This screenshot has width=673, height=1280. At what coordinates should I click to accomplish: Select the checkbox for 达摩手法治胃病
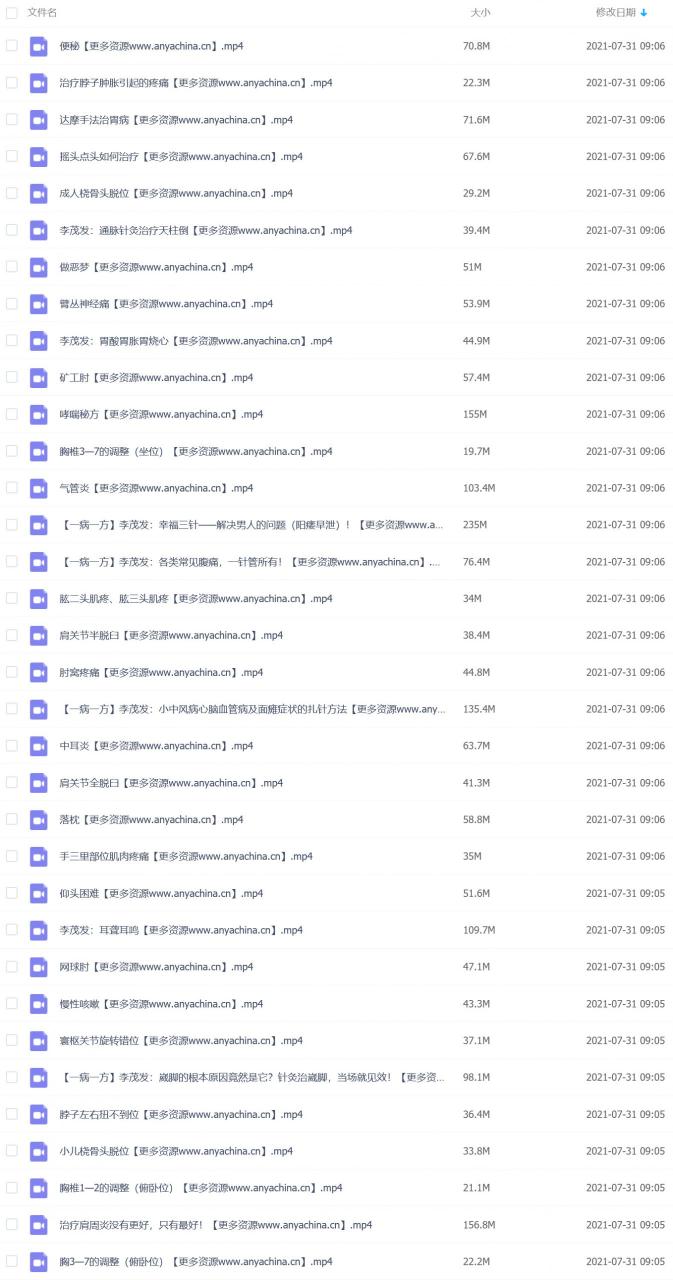coord(12,119)
